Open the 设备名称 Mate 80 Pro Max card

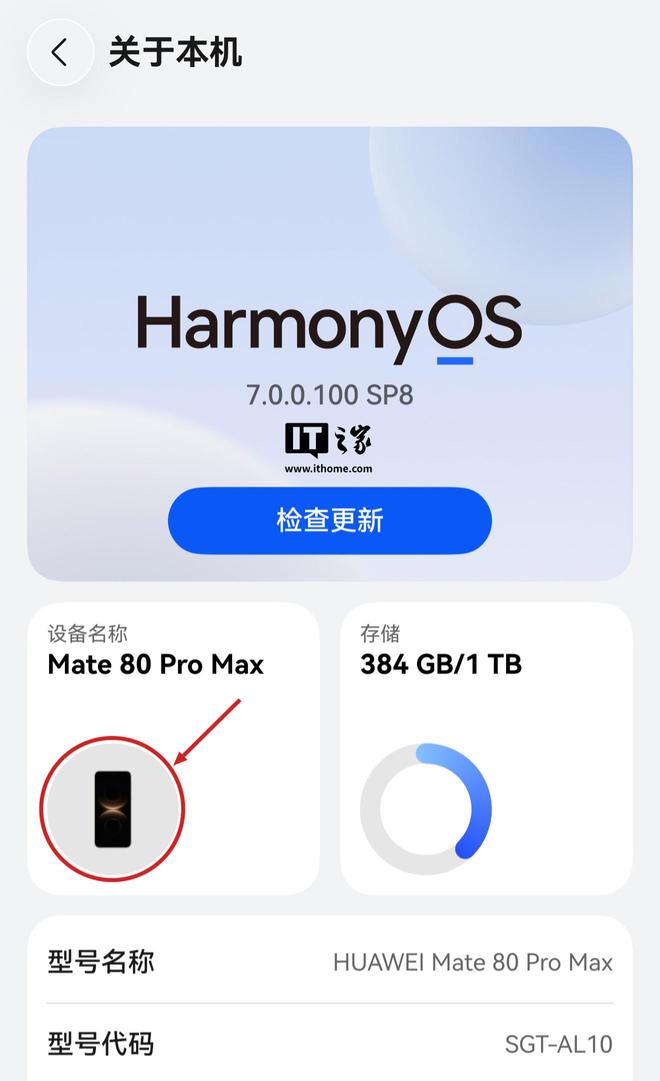(173, 749)
